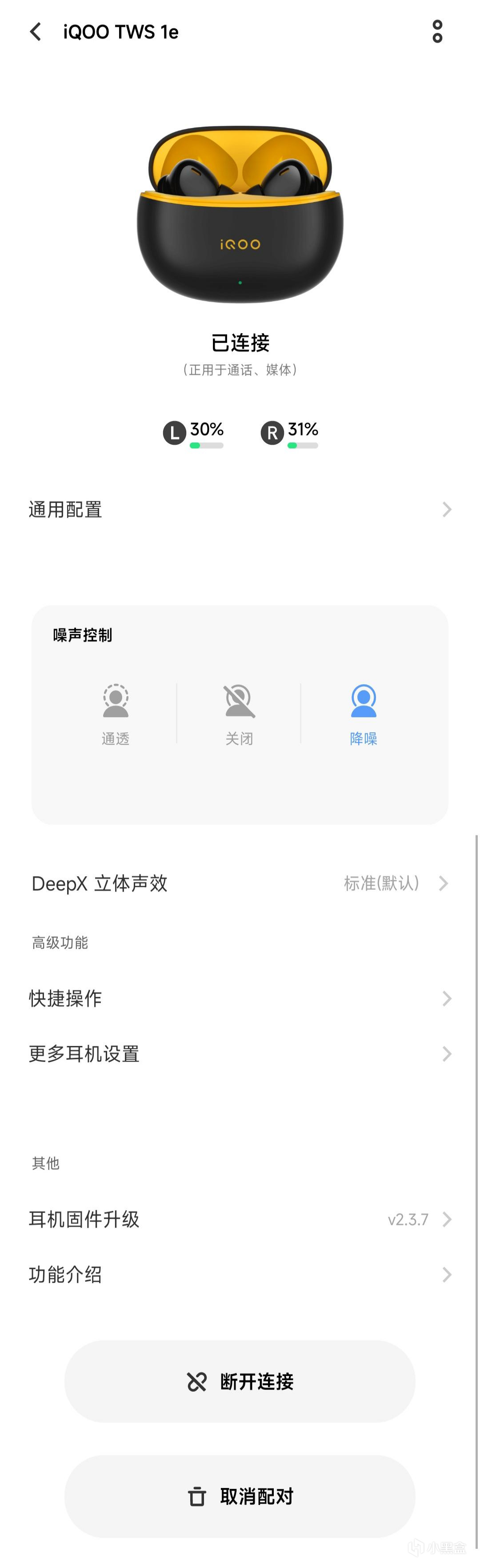Open 功能介绍 feature introduction

coord(240,1275)
